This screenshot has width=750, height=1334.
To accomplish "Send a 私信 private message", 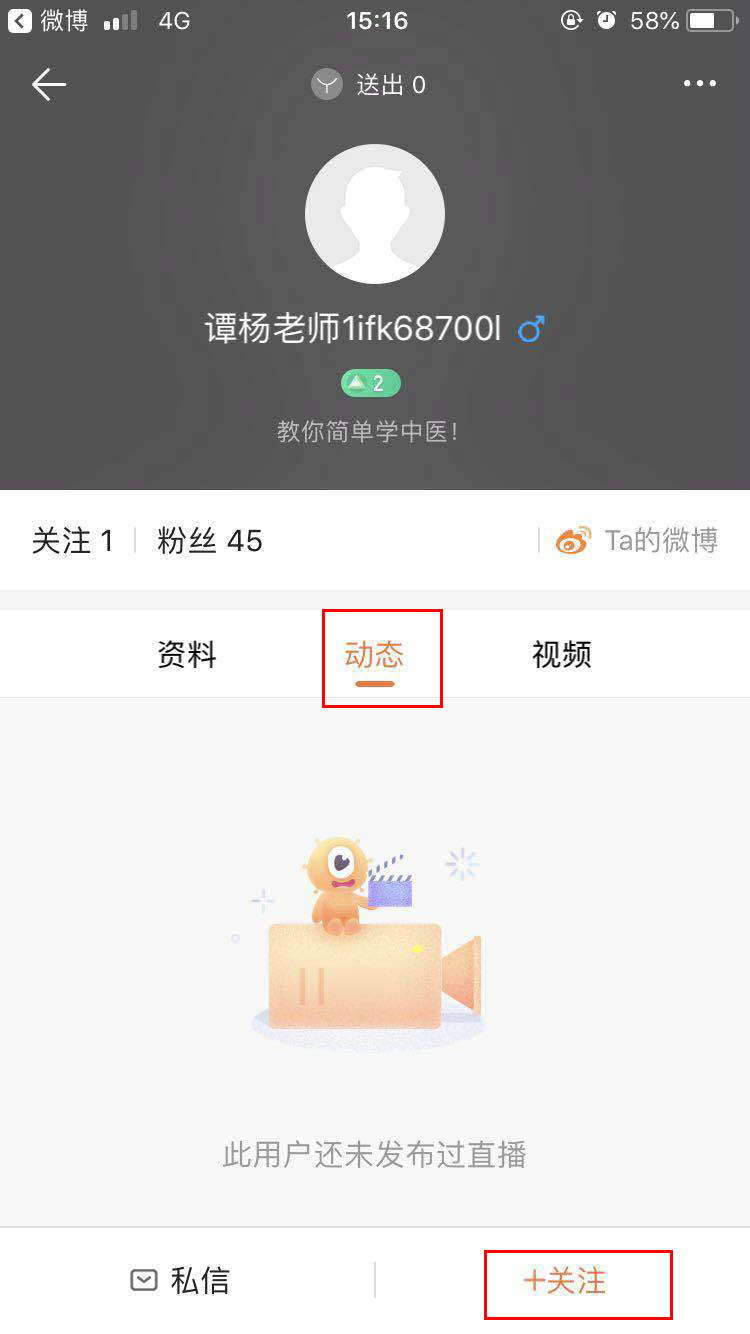I will [x=181, y=1281].
